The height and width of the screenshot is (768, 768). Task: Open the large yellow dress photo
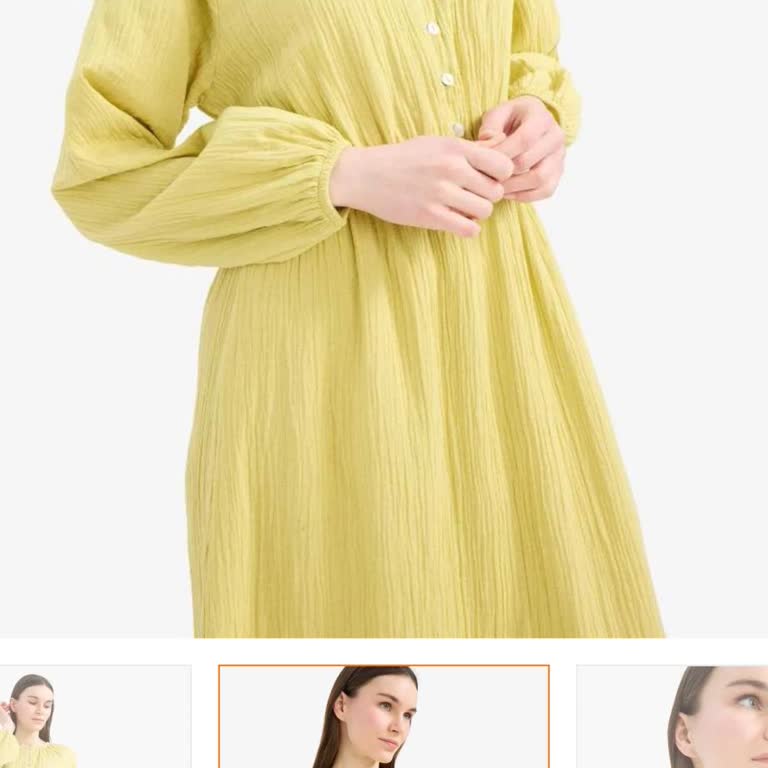click(x=384, y=318)
